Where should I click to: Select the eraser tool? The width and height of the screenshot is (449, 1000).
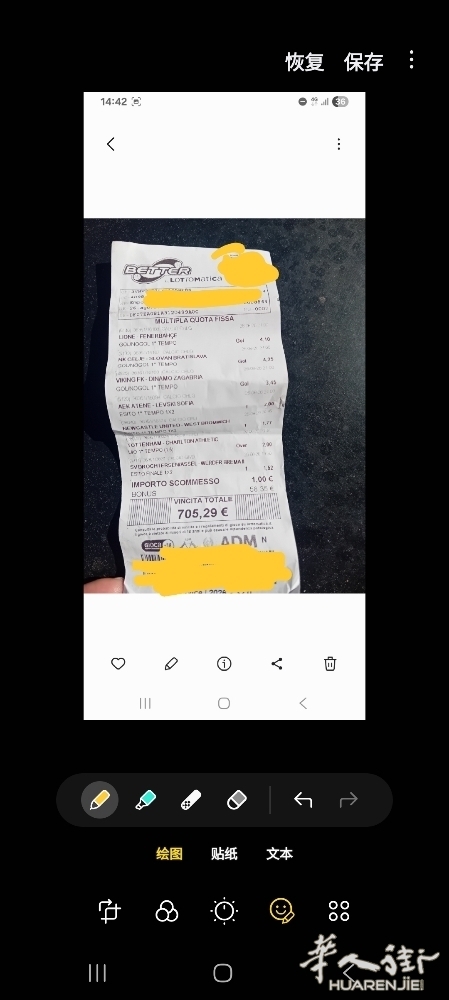237,799
